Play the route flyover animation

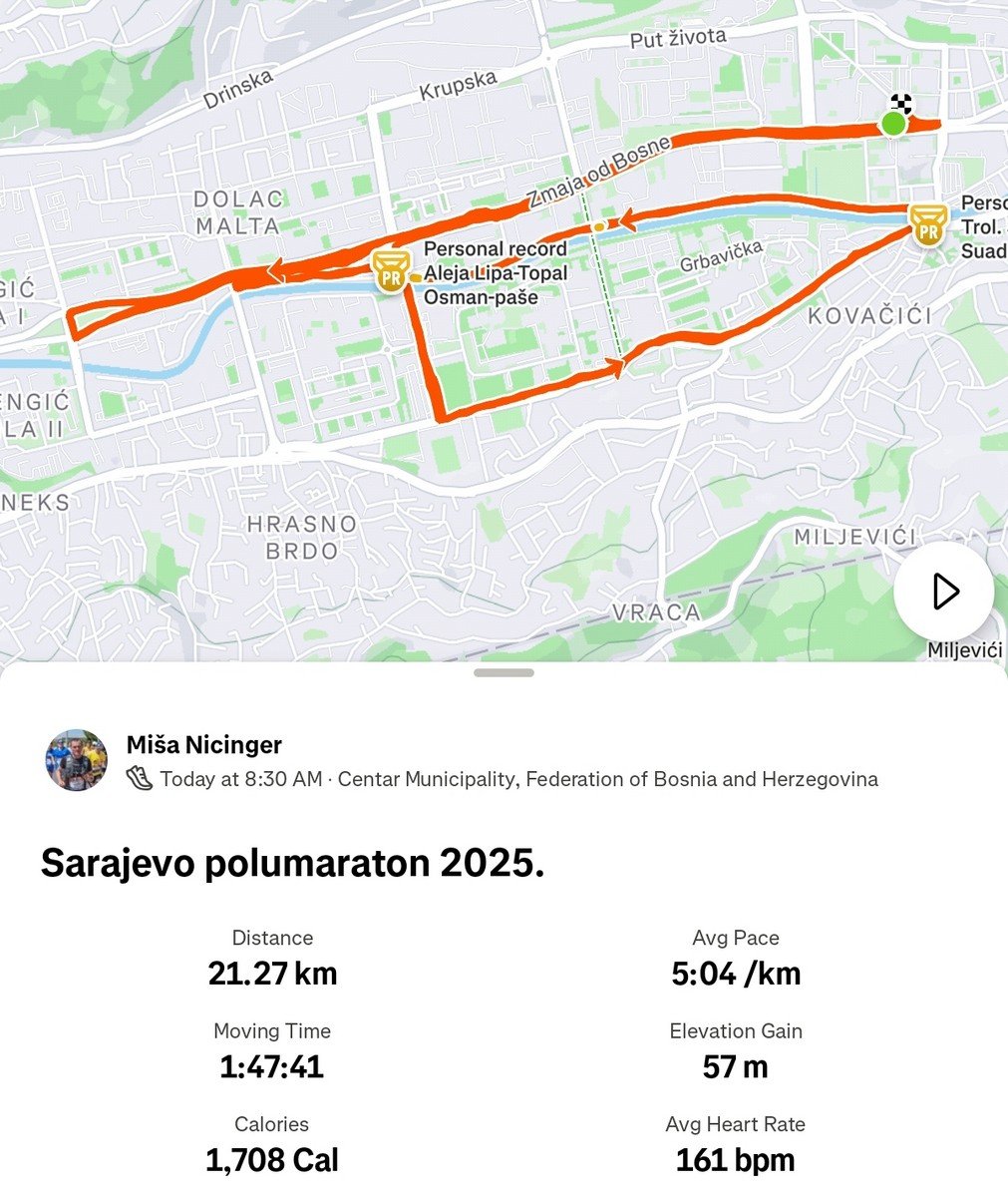click(943, 592)
